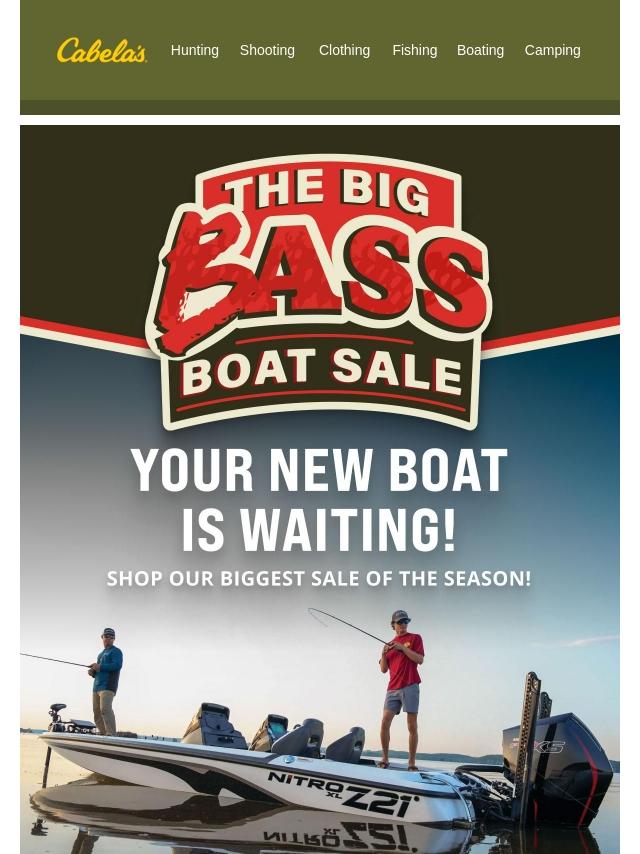Go to the Shooting section
Image resolution: width=640 pixels, height=854 pixels.
point(267,50)
